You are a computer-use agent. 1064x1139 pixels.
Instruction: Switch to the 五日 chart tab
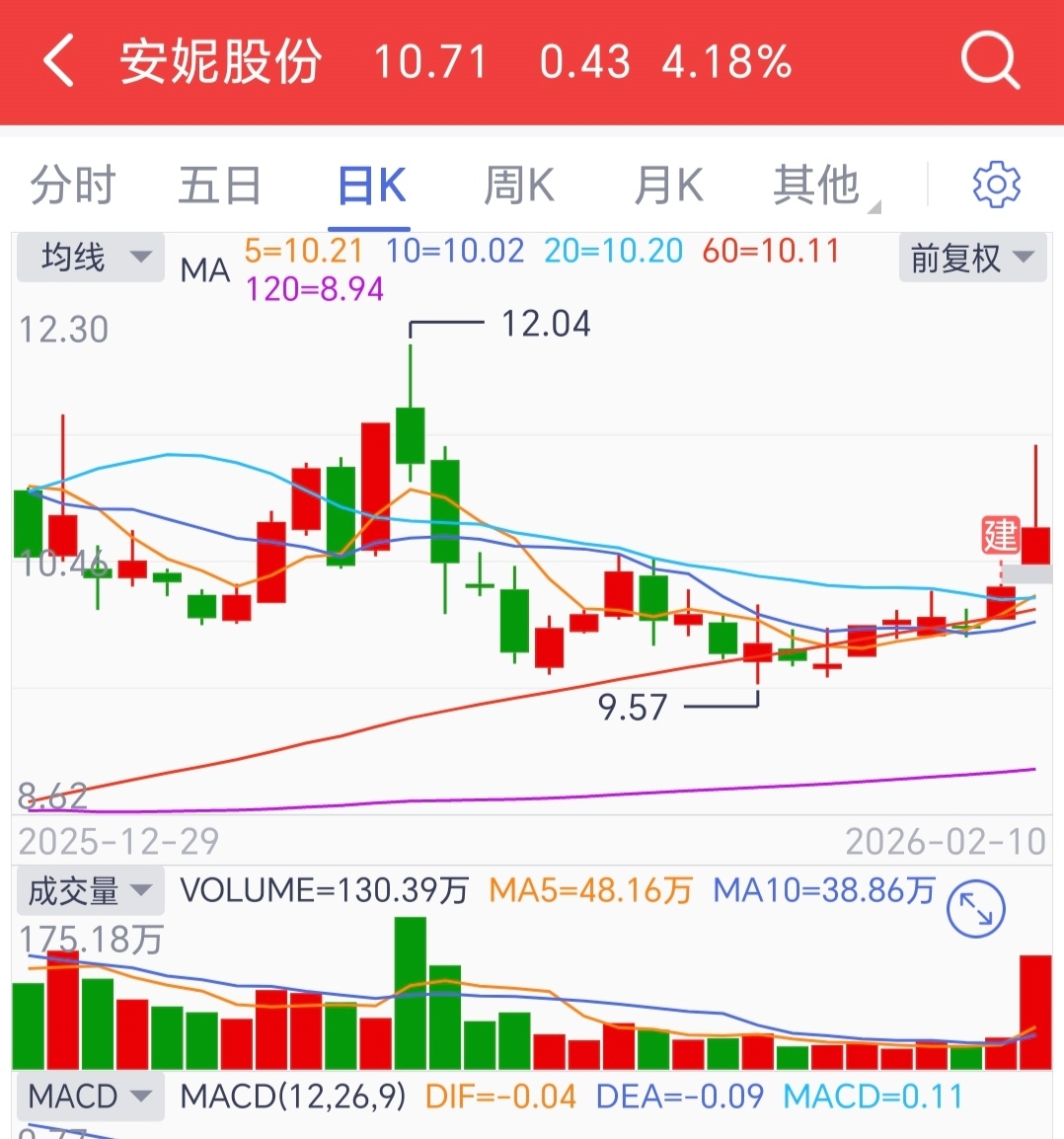point(219,185)
